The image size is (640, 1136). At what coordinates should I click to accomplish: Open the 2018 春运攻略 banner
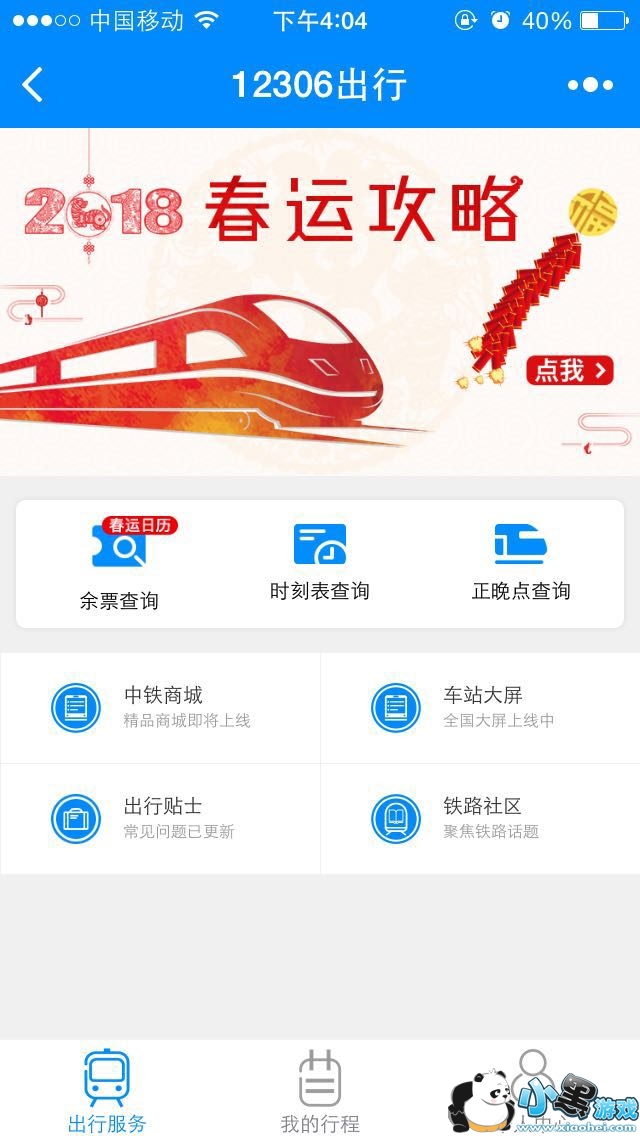click(300, 300)
